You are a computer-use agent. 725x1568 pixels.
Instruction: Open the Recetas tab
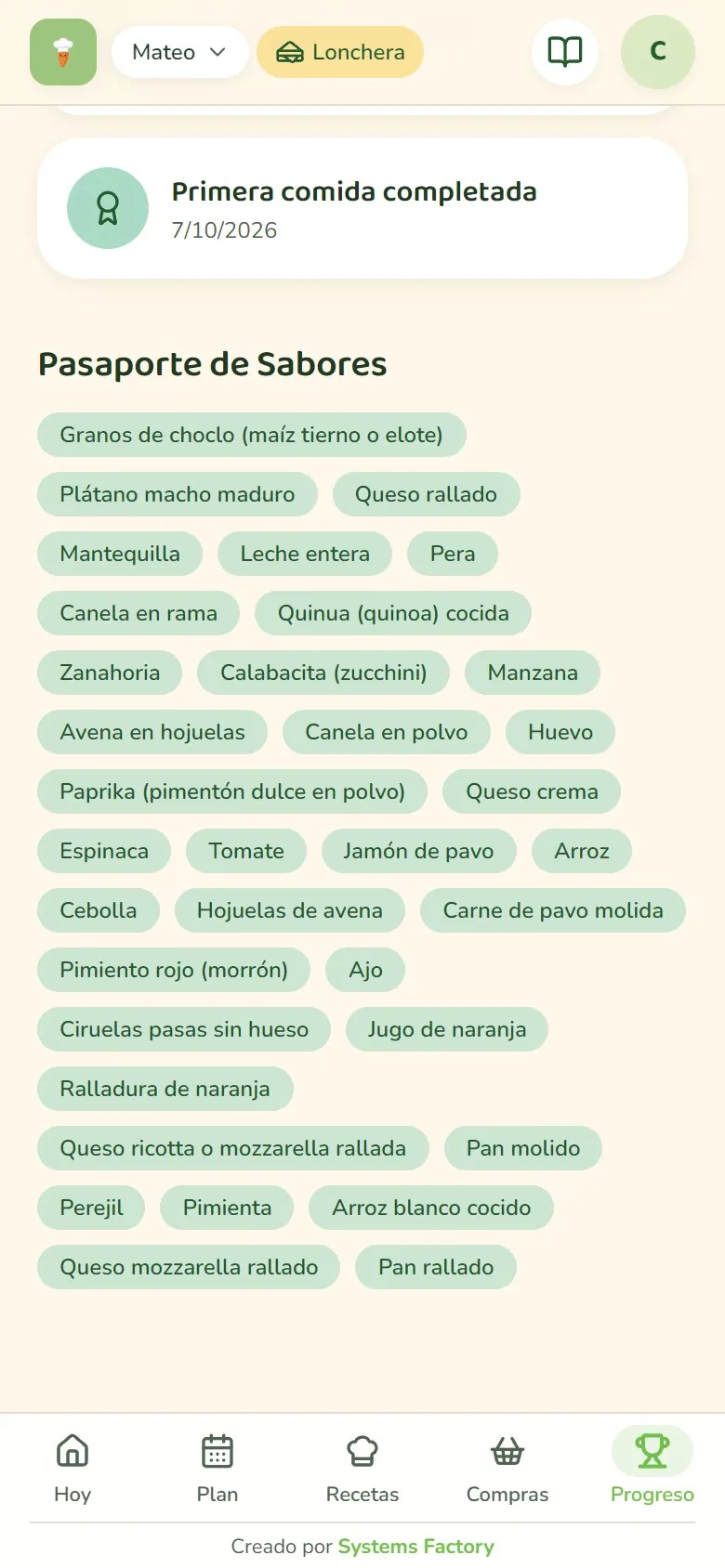tap(362, 1468)
